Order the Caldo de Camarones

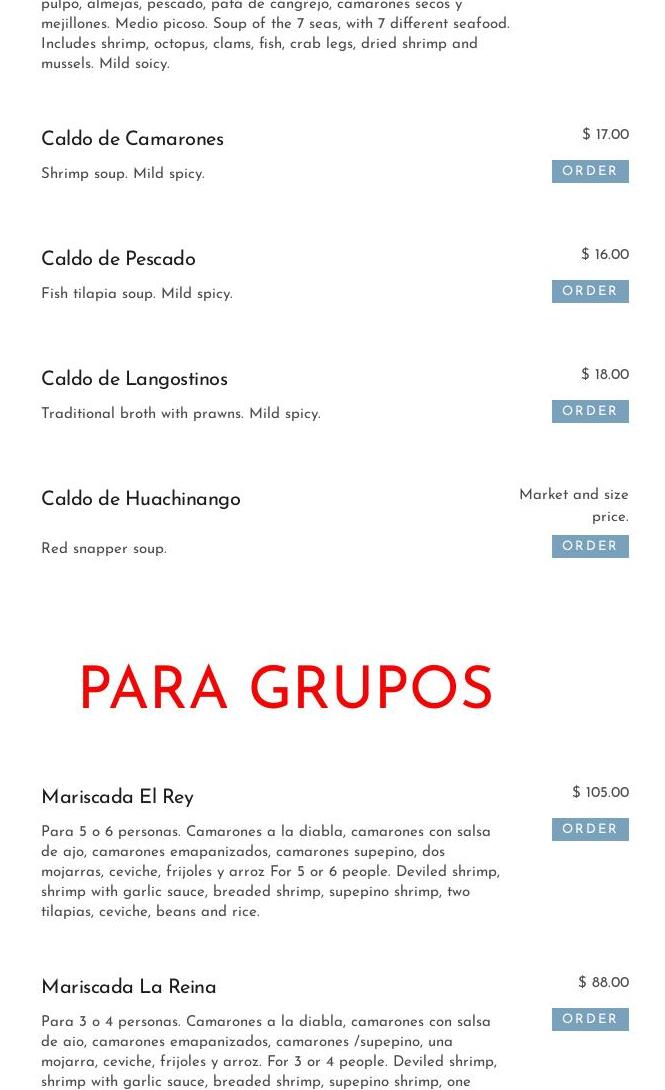(x=590, y=171)
